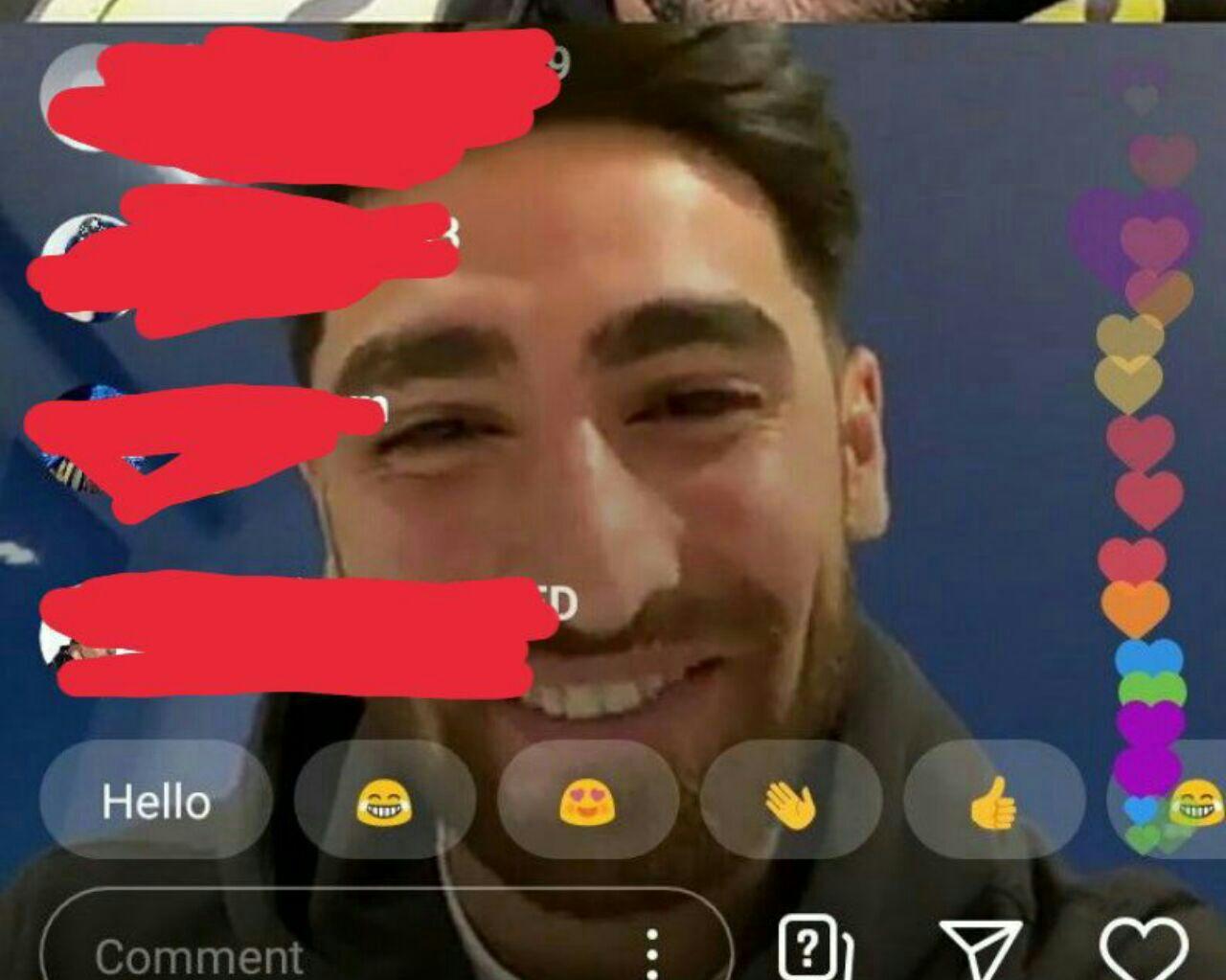Send the Hello quick reply
This screenshot has height=980, width=1226.
point(156,801)
